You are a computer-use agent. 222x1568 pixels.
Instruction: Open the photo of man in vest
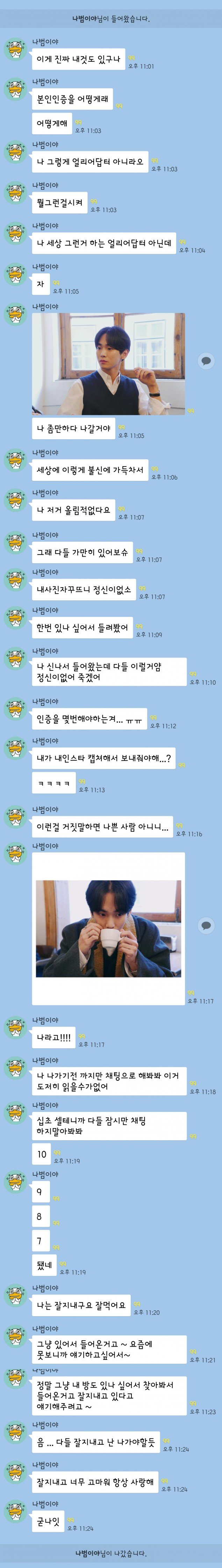click(108, 364)
